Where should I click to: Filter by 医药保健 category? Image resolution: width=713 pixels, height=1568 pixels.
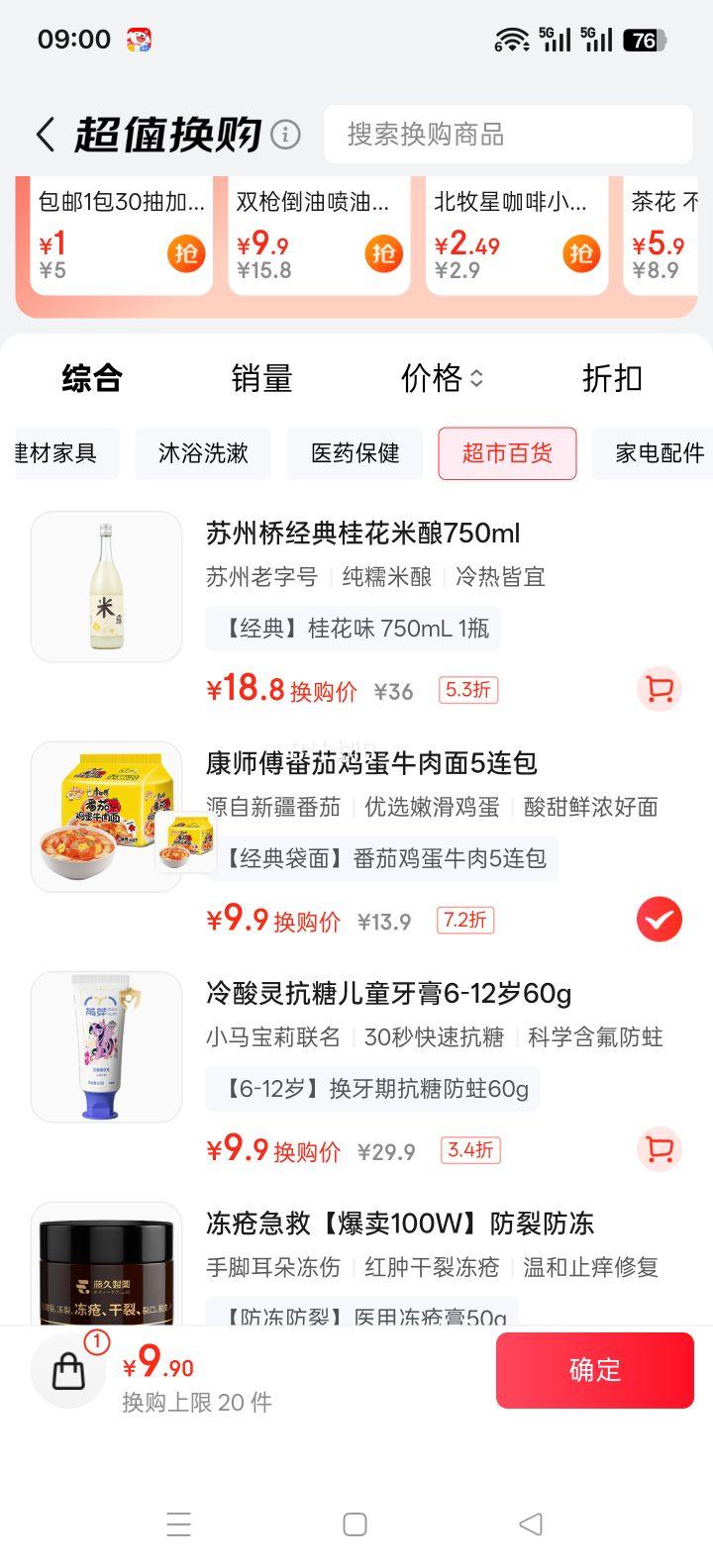[x=355, y=453]
